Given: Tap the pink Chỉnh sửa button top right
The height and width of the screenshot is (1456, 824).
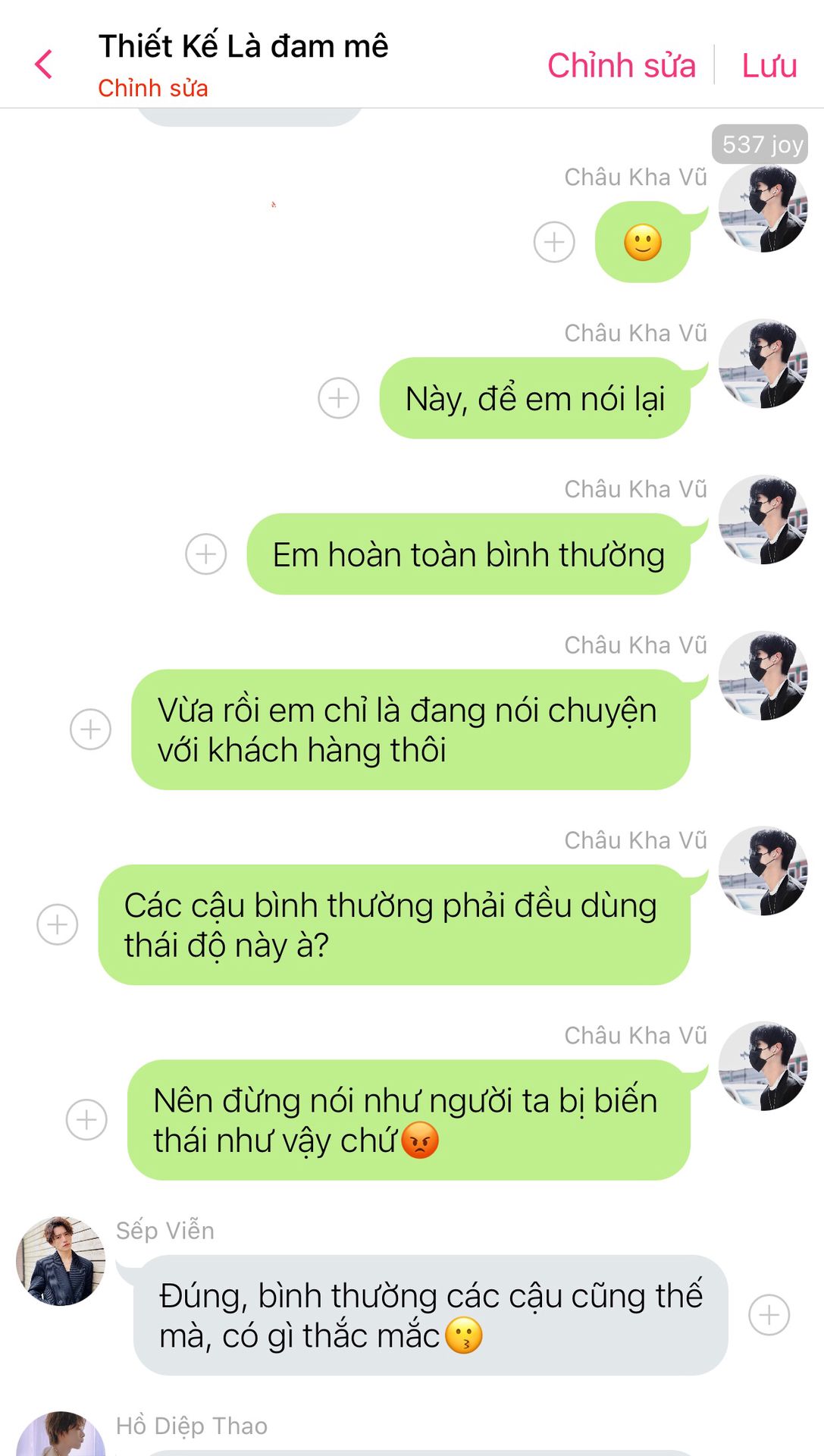Looking at the screenshot, I should tap(622, 65).
